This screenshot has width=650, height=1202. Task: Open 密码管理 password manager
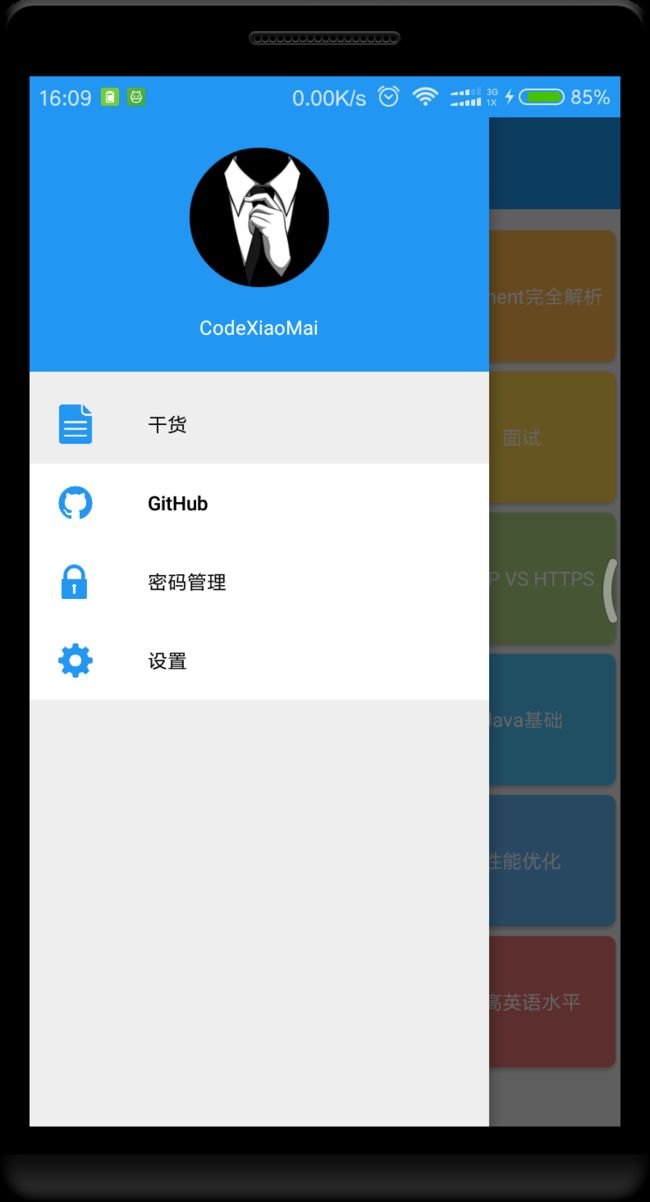click(x=259, y=582)
